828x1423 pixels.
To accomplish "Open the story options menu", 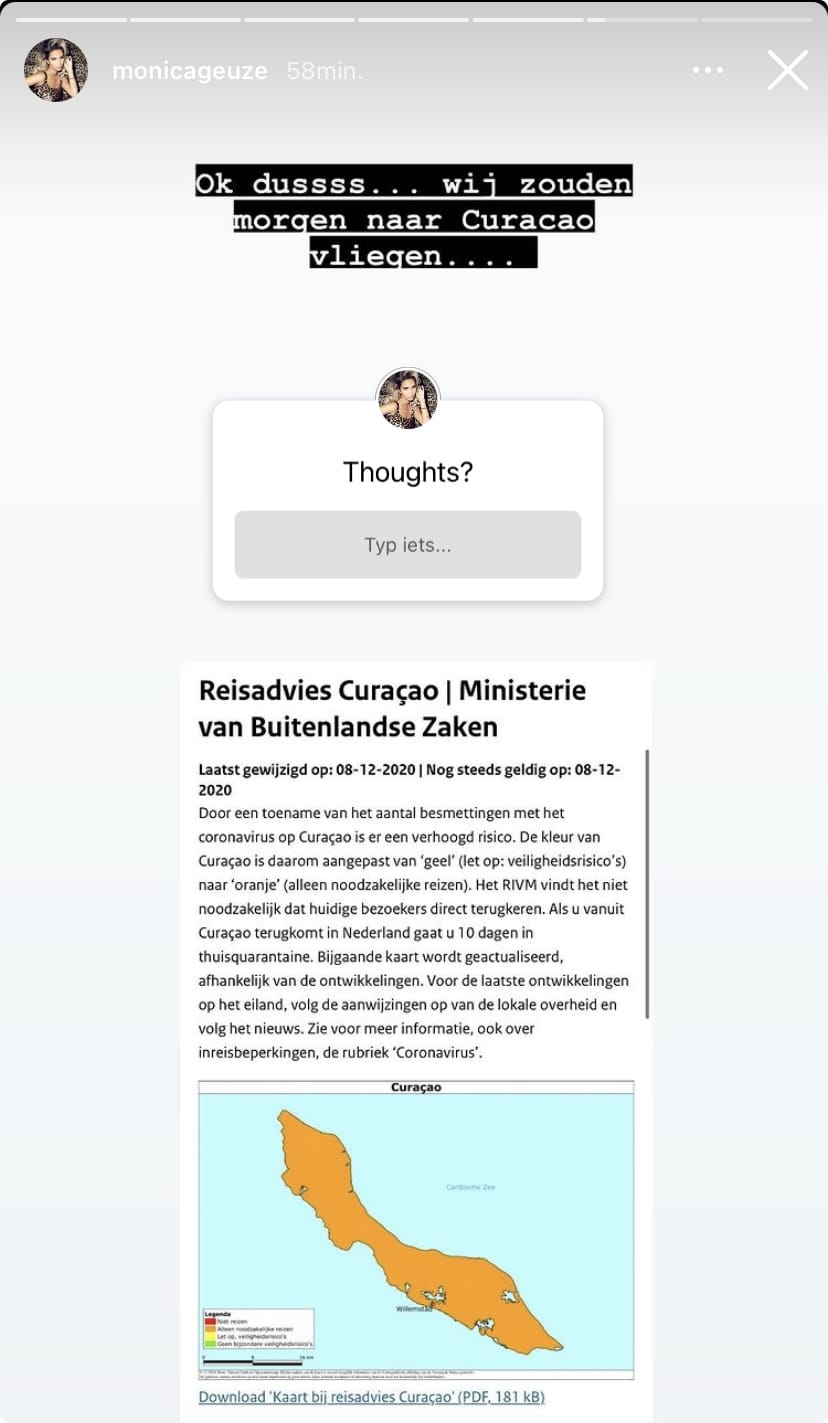I will point(707,70).
